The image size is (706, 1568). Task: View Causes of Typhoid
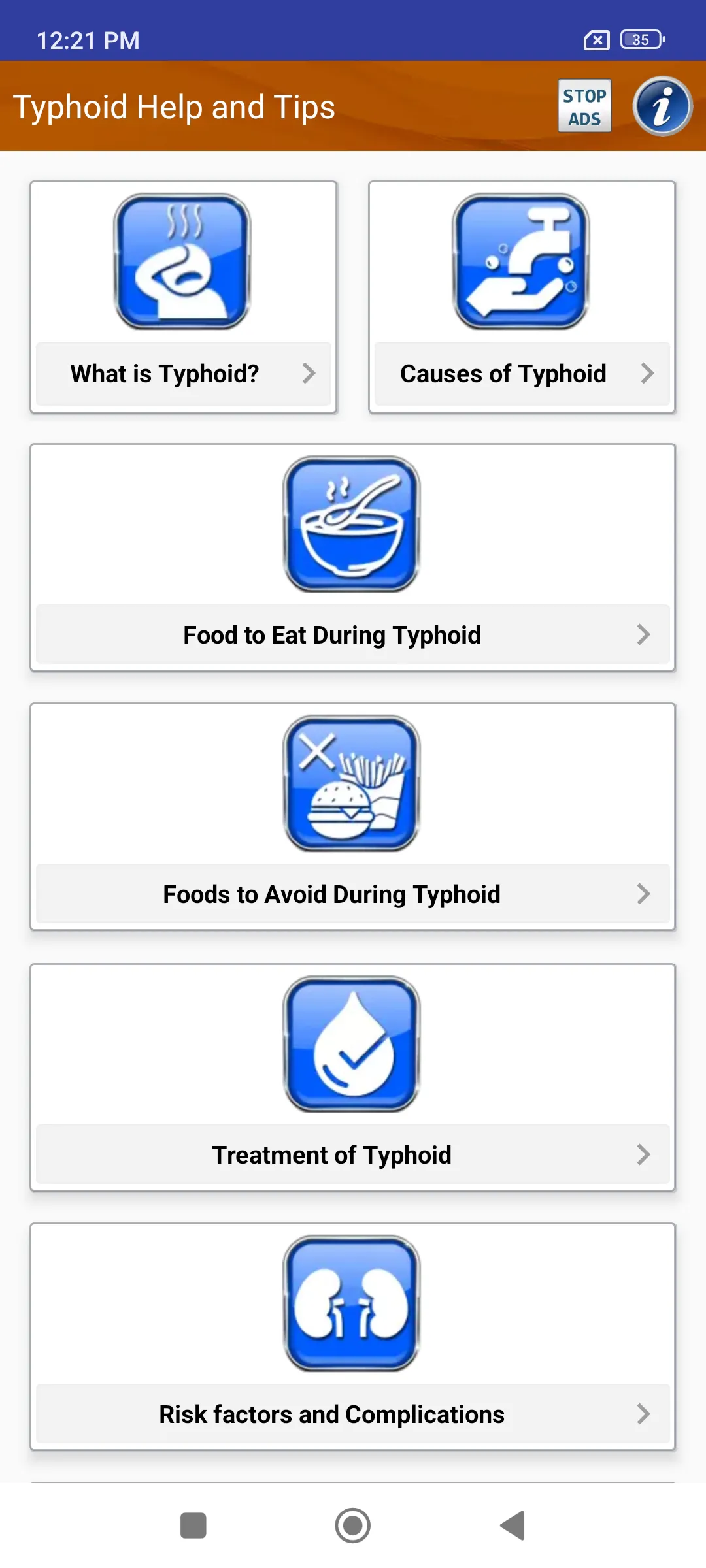[522, 297]
